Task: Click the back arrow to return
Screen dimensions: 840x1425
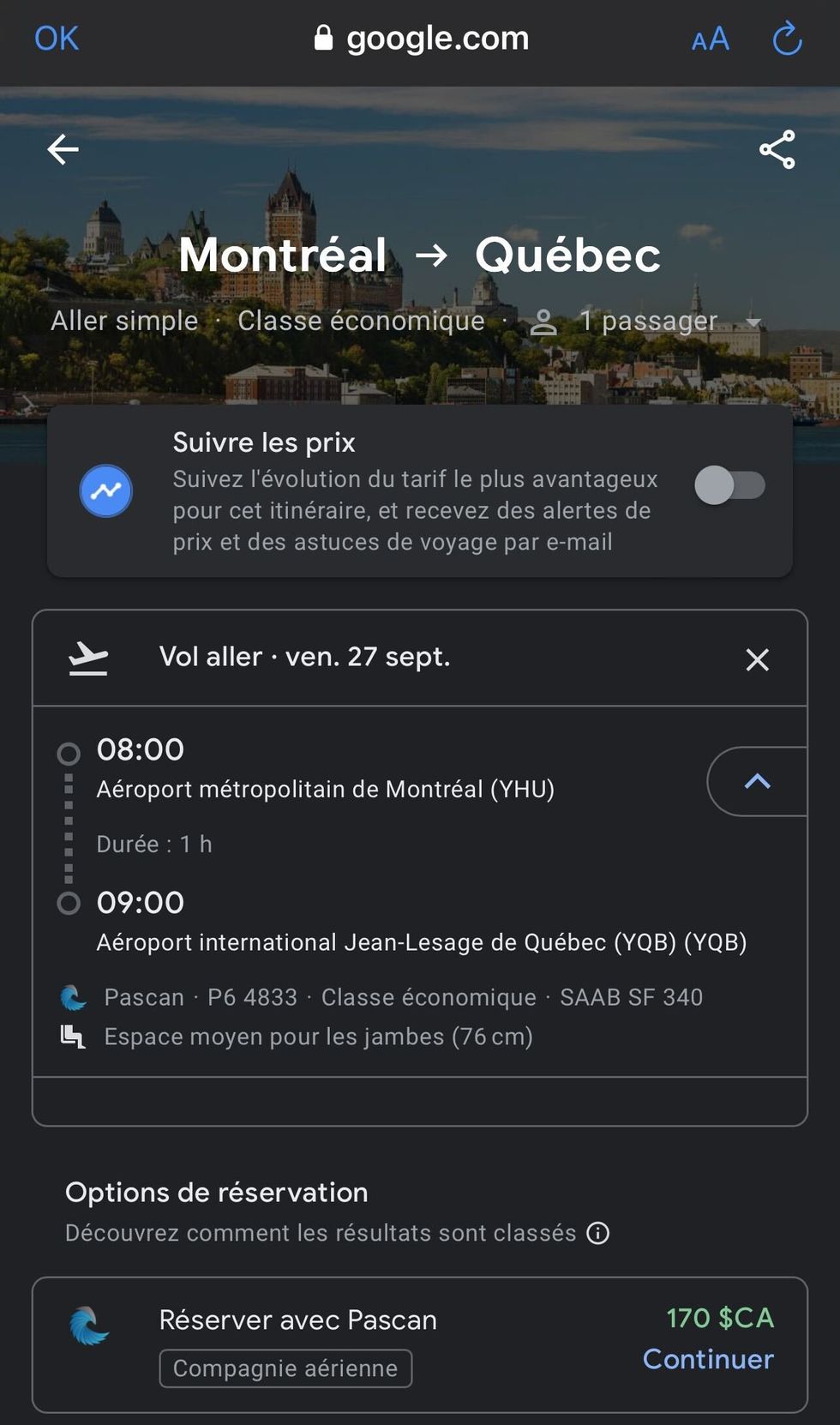Action: pos(62,149)
